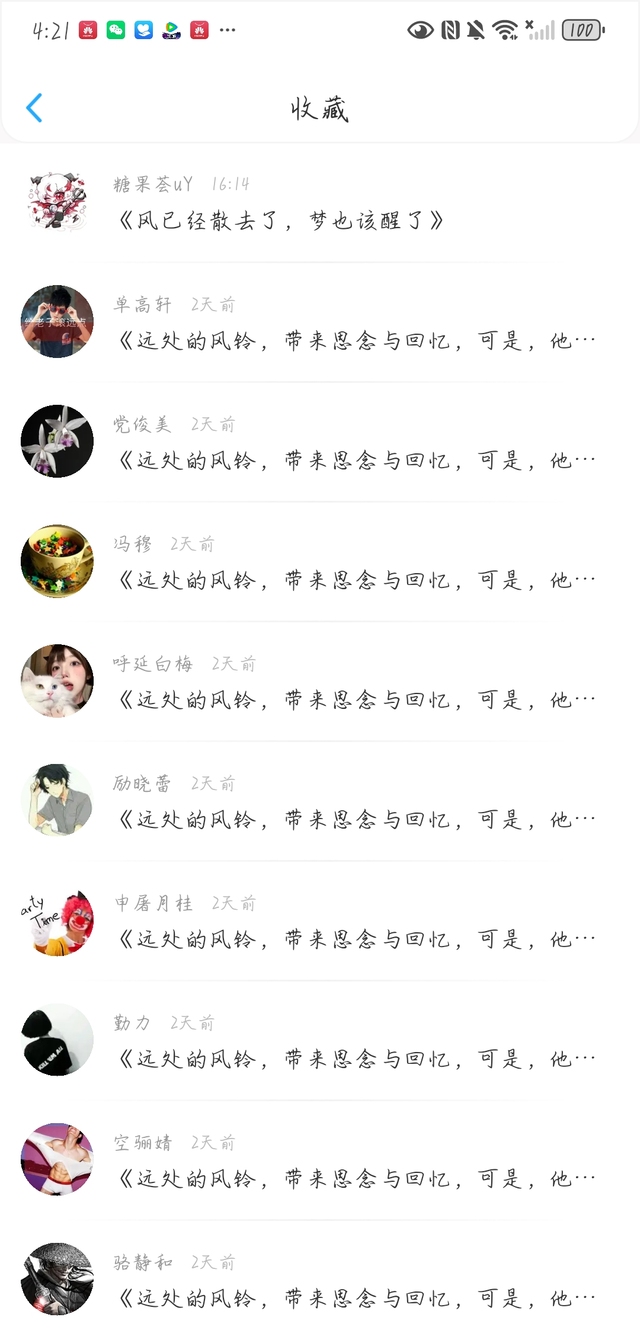Select the favorite from 呼延白梅
This screenshot has width=640, height=1330.
pos(355,700)
